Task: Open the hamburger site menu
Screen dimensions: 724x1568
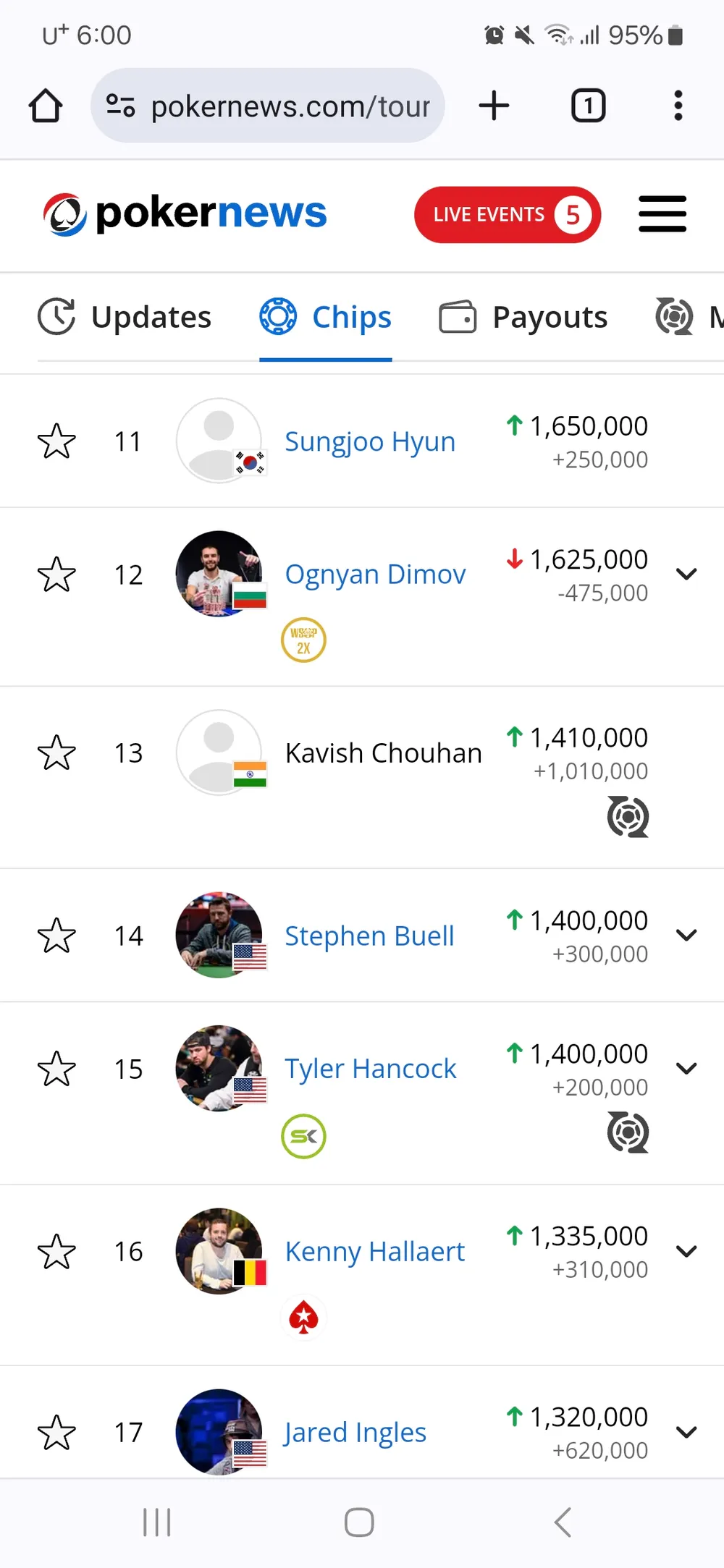Action: [x=662, y=214]
